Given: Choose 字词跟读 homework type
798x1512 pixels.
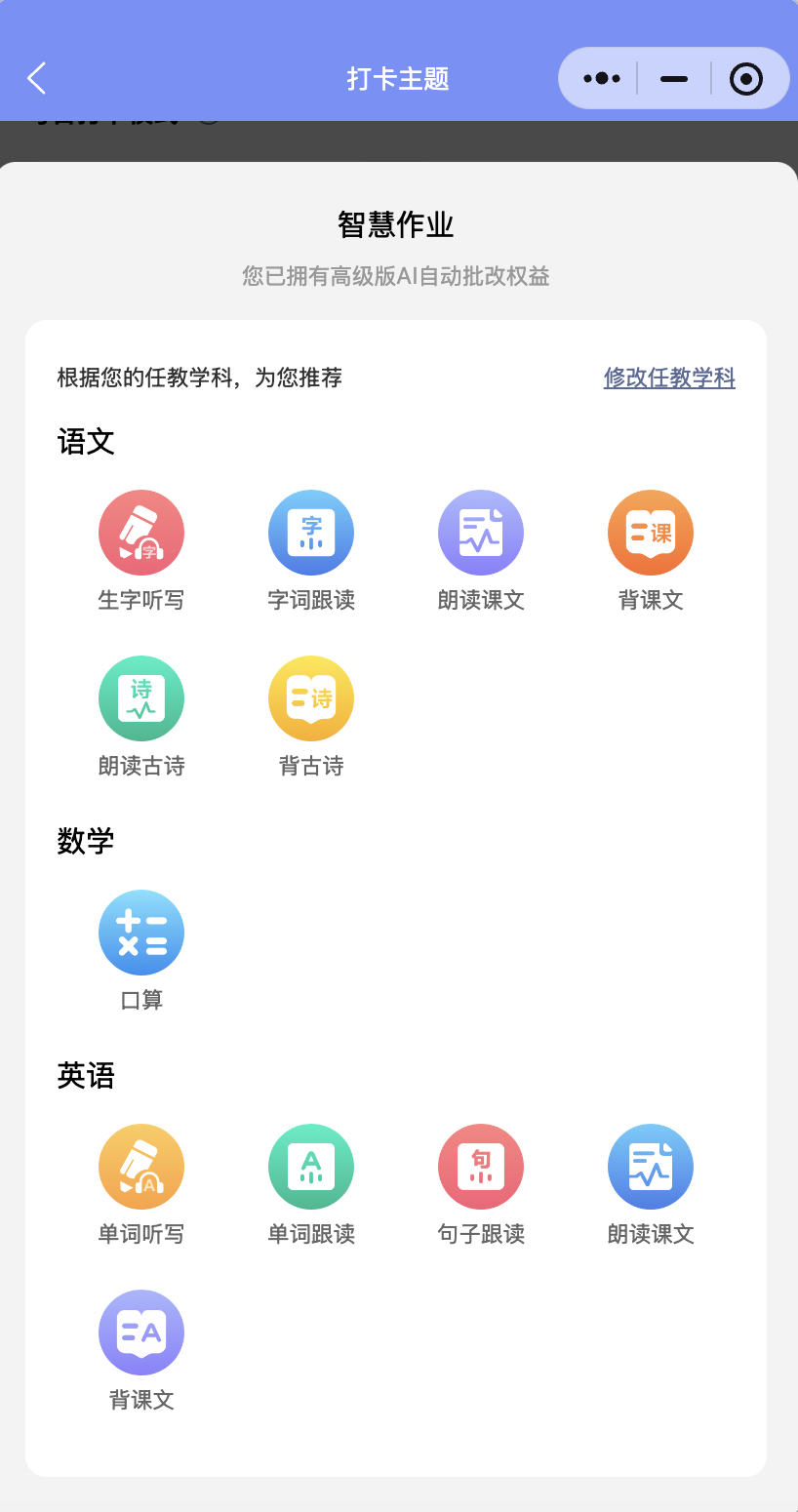Looking at the screenshot, I should 311,551.
